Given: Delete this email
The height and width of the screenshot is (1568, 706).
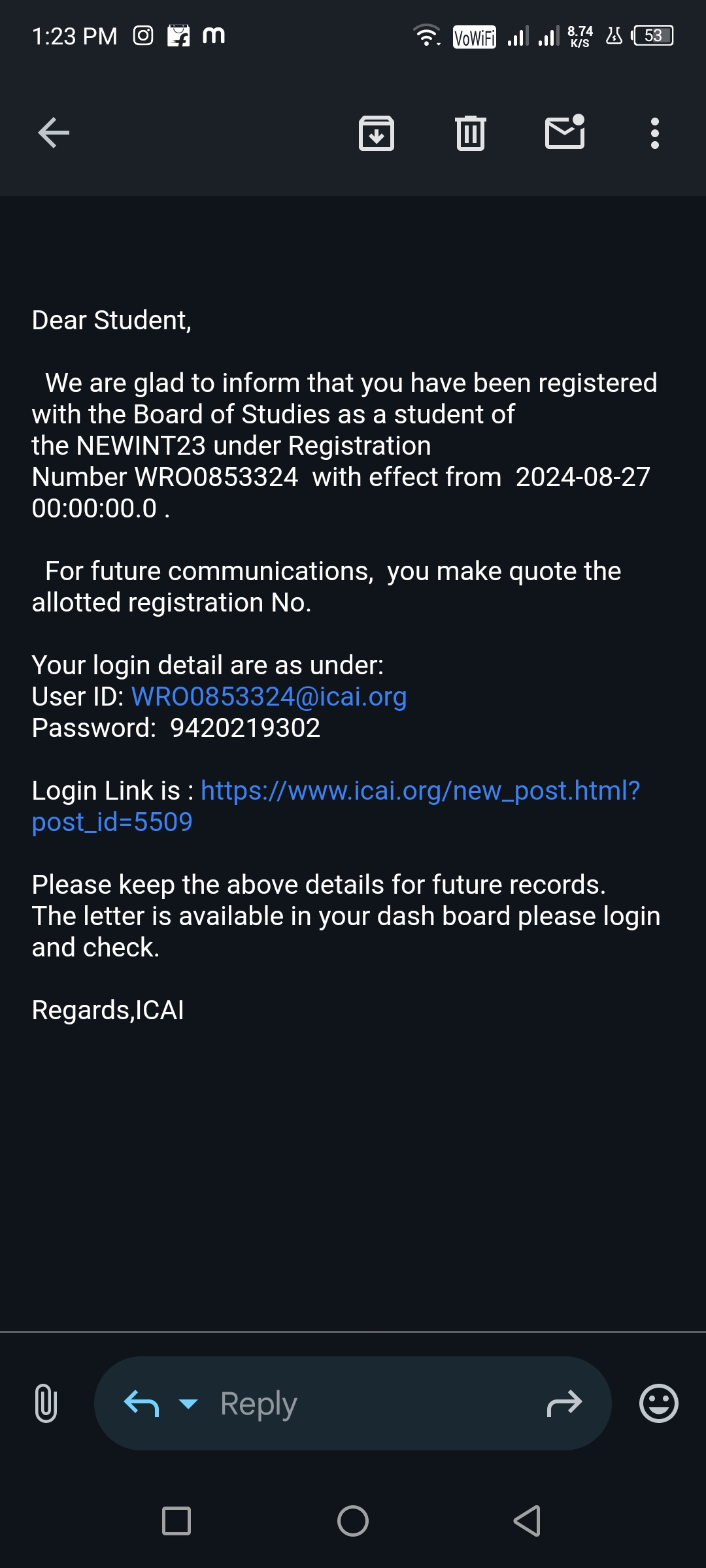Looking at the screenshot, I should [x=470, y=133].
